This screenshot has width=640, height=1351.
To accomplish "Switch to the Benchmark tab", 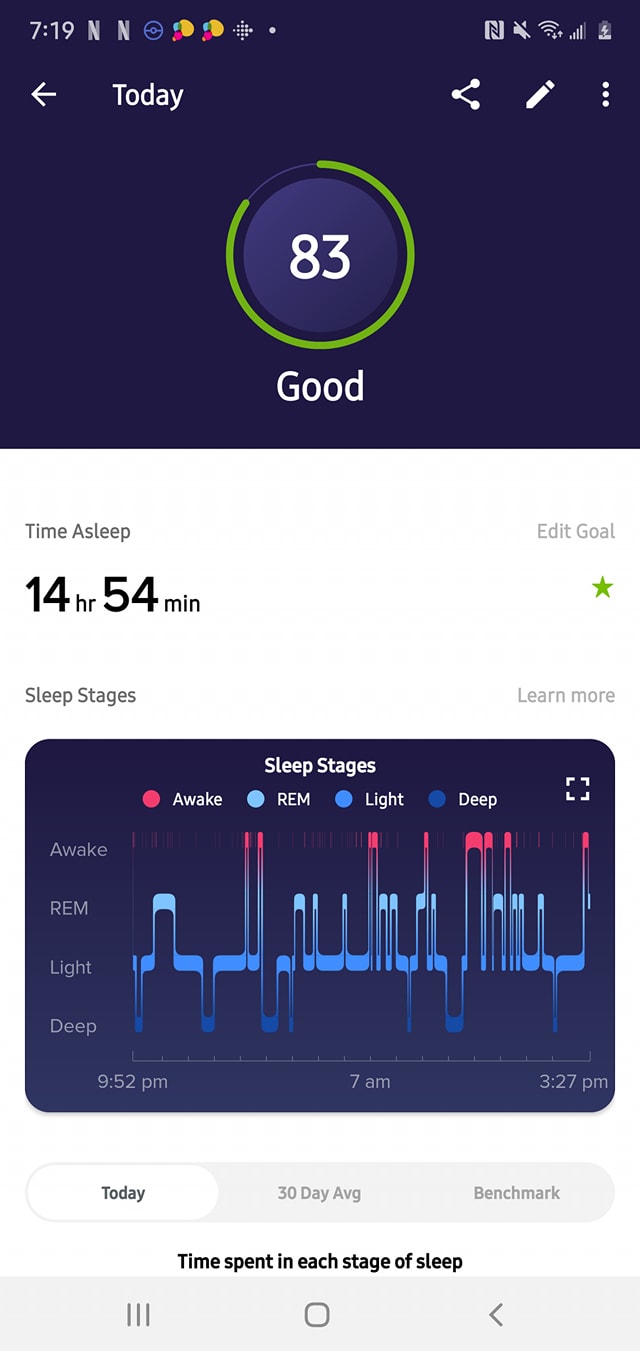I will [516, 1192].
